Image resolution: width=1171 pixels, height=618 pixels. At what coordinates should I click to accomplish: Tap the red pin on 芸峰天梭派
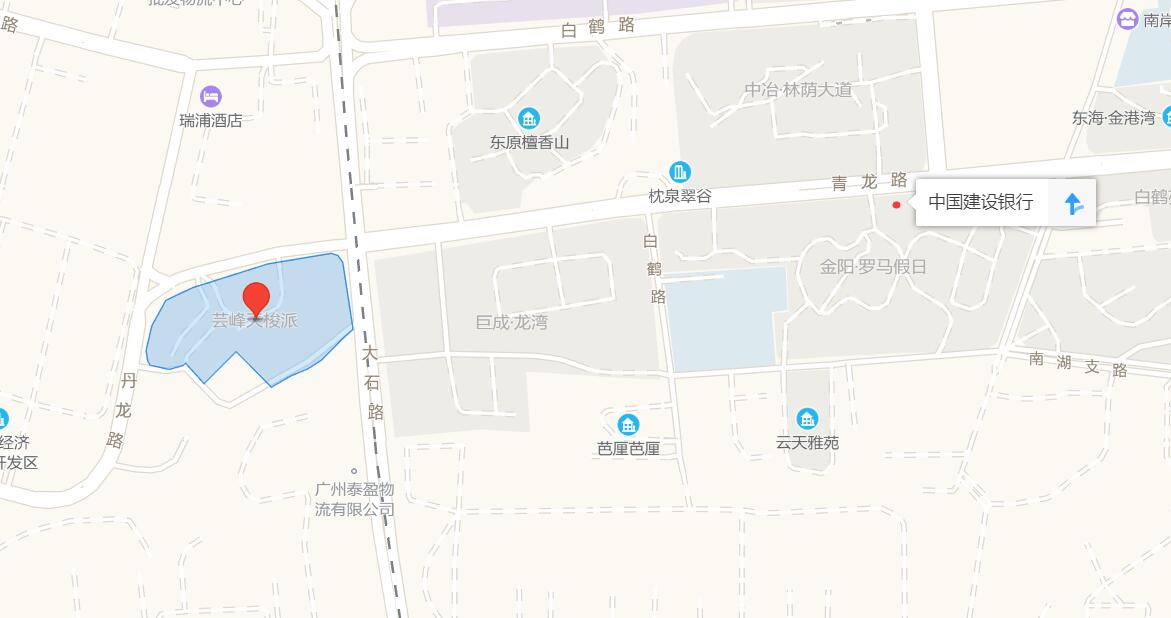coord(257,299)
